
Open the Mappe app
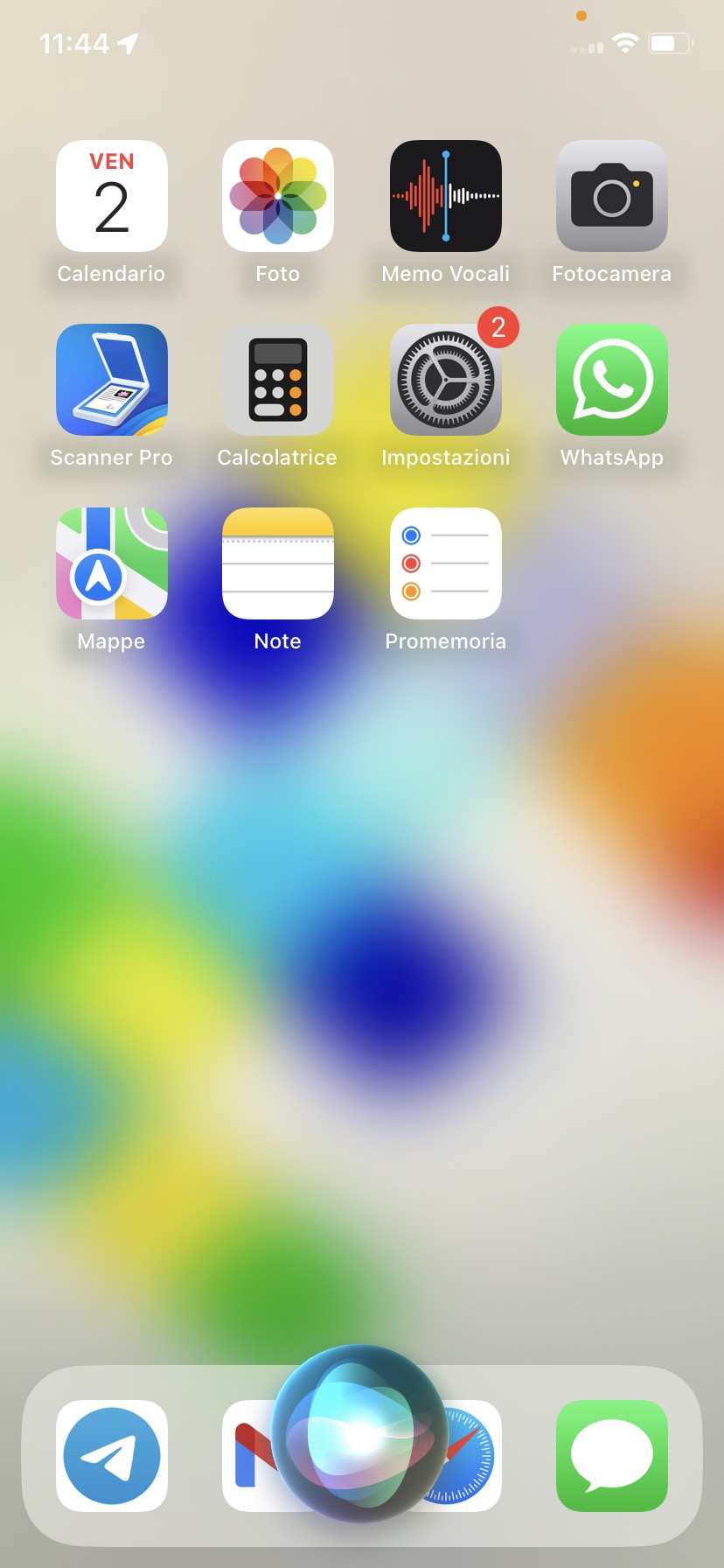tap(111, 563)
